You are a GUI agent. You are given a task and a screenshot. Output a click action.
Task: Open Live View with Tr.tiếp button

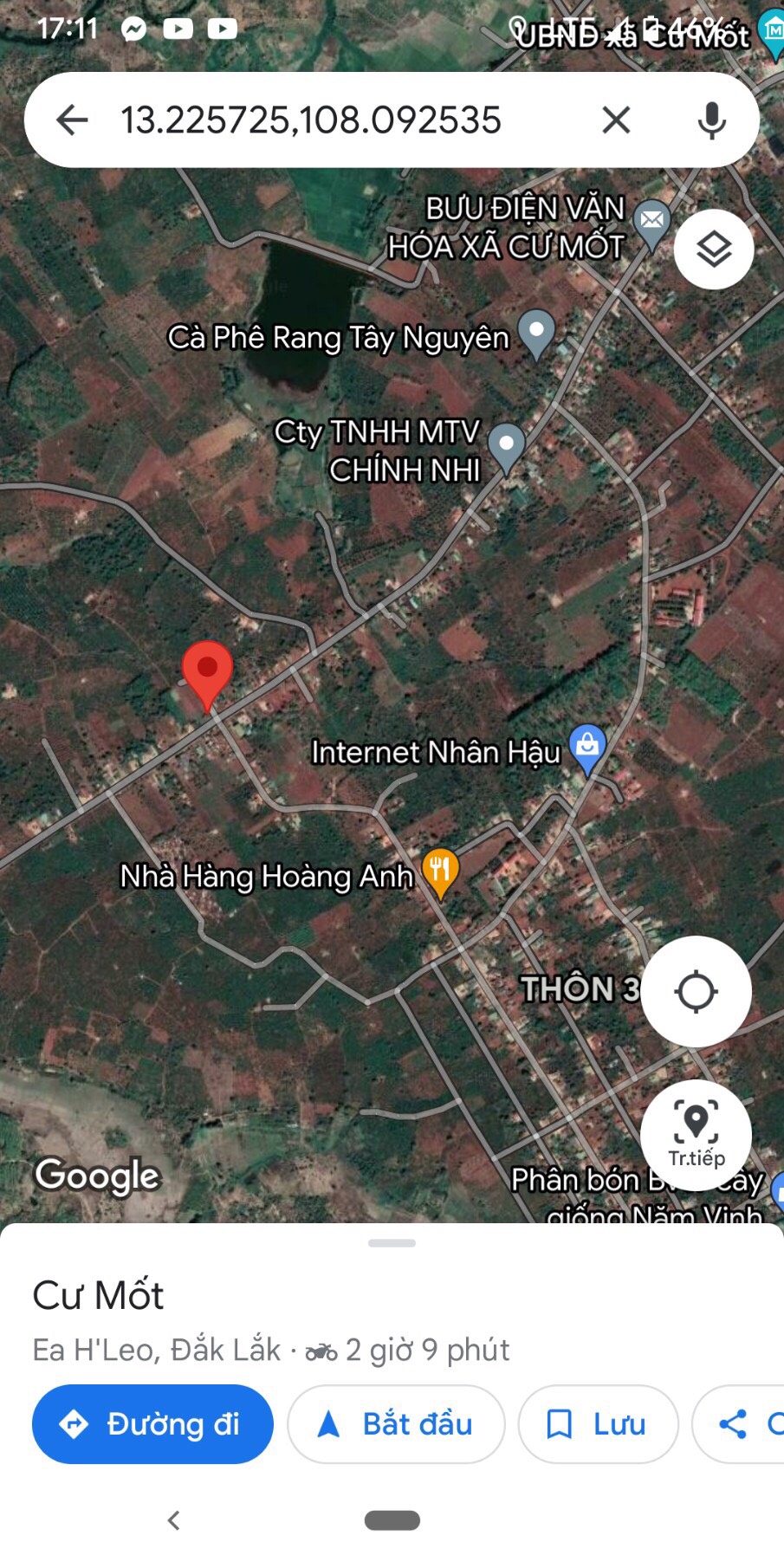[696, 1135]
